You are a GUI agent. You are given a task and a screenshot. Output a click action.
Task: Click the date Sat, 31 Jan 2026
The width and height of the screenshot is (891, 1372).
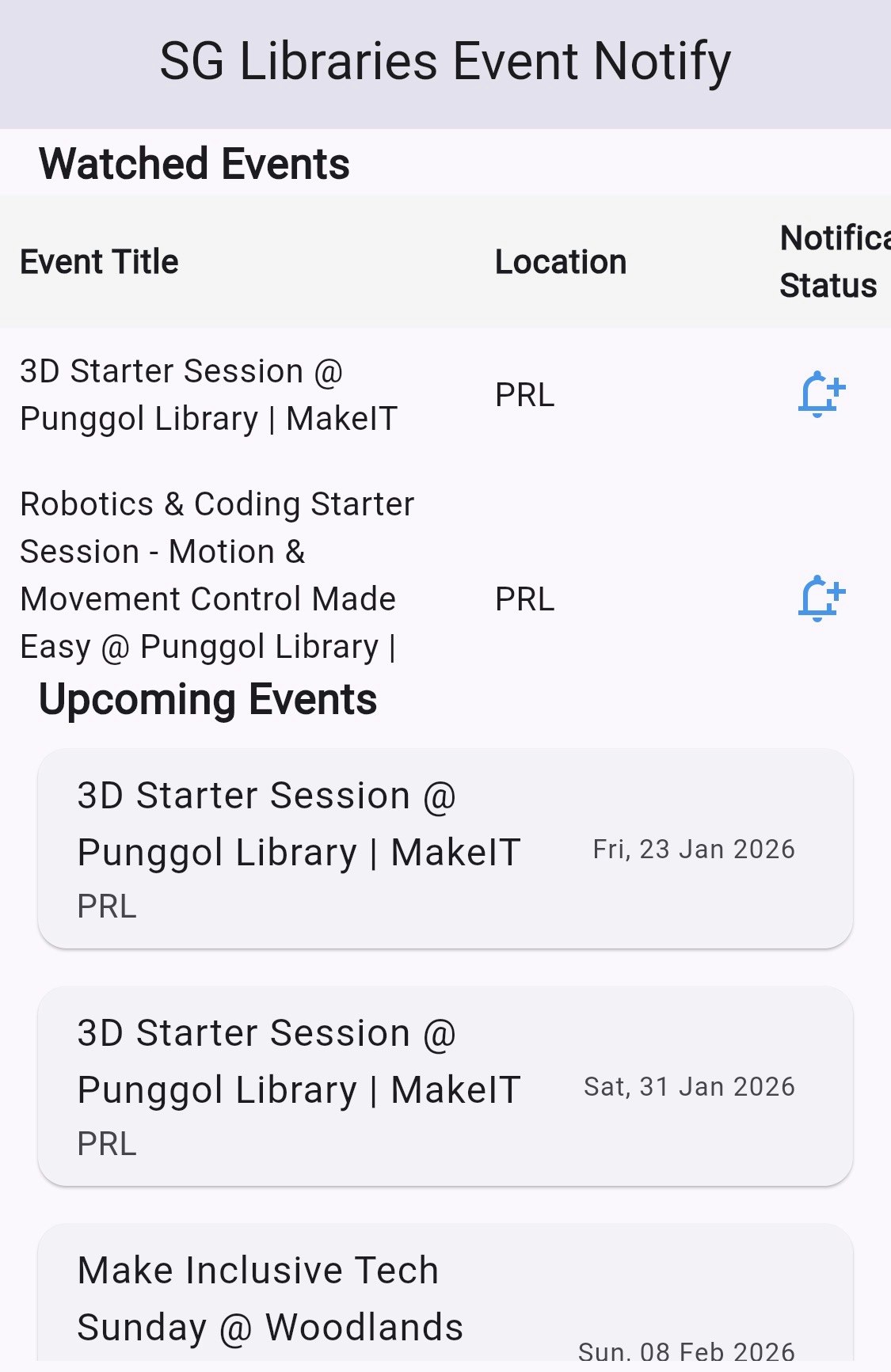click(x=689, y=1087)
